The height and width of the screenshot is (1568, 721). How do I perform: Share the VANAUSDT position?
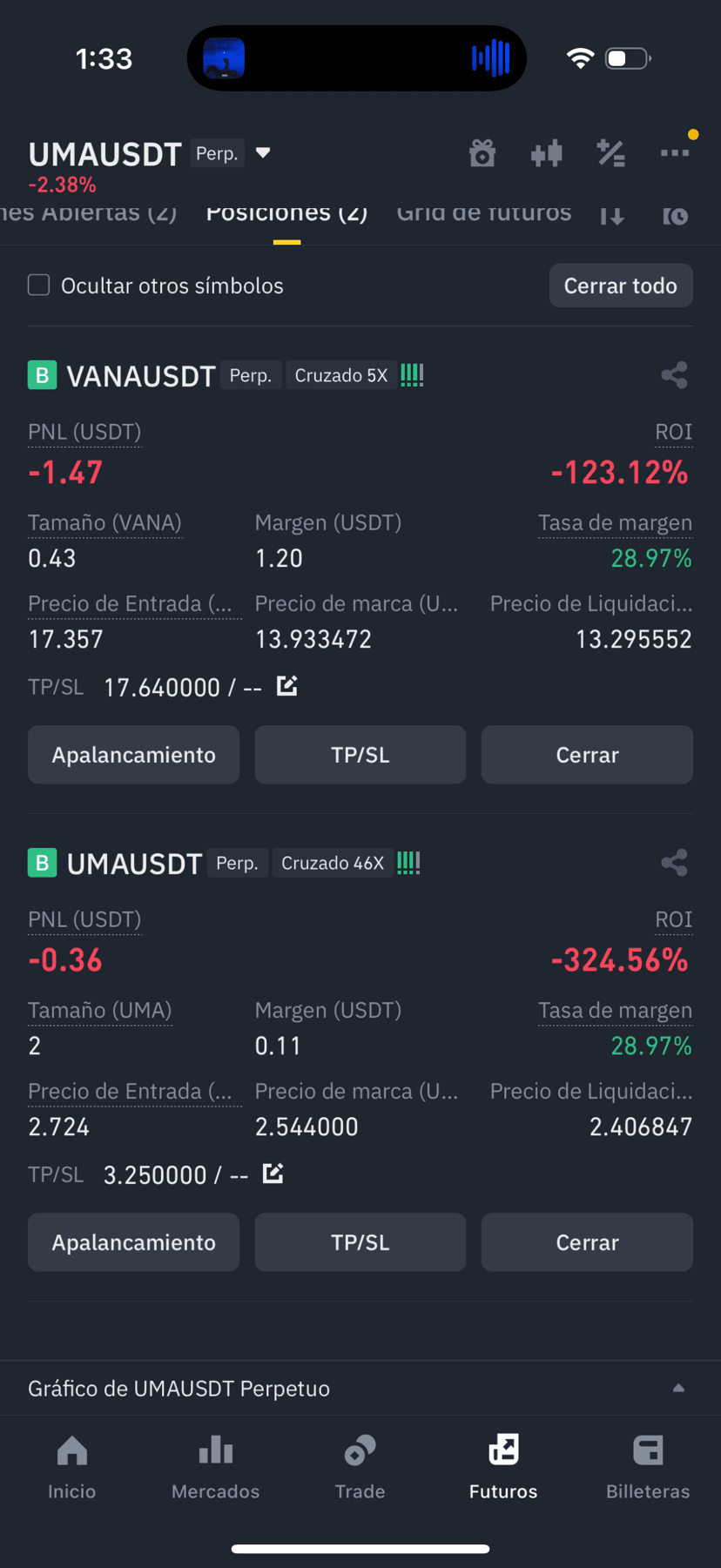675,375
